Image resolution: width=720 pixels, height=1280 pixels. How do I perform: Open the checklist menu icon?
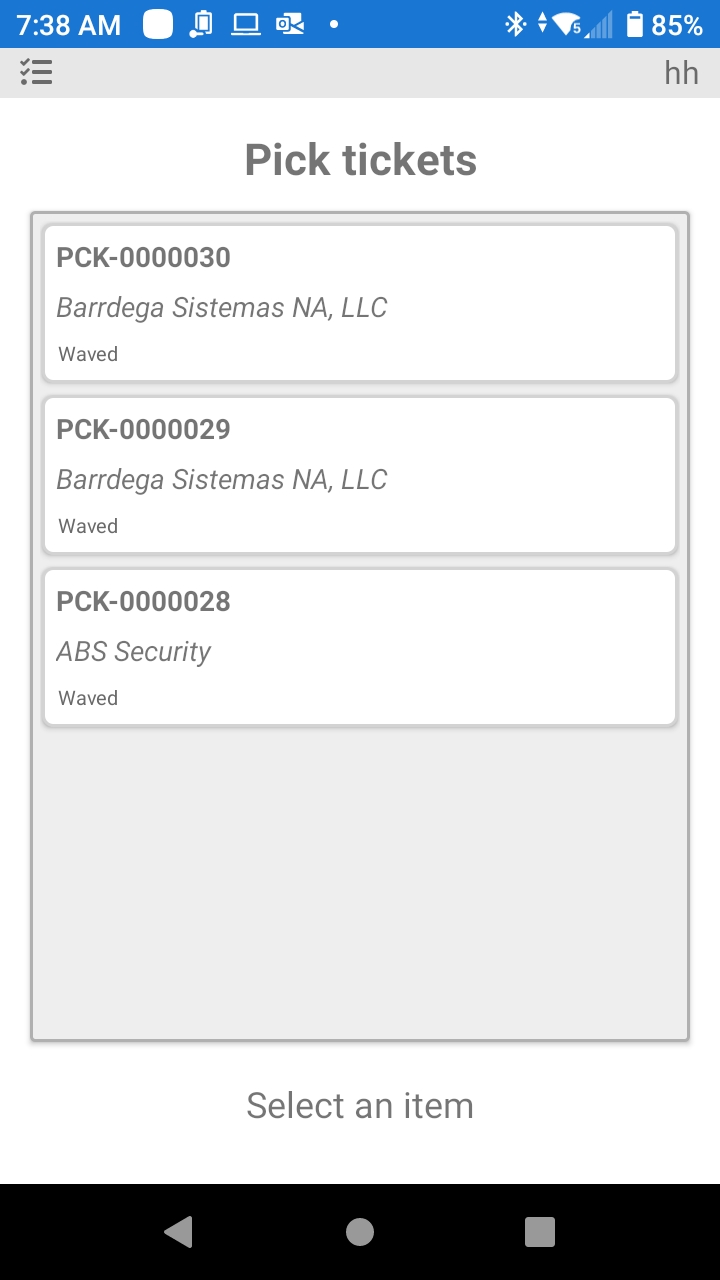[36, 72]
